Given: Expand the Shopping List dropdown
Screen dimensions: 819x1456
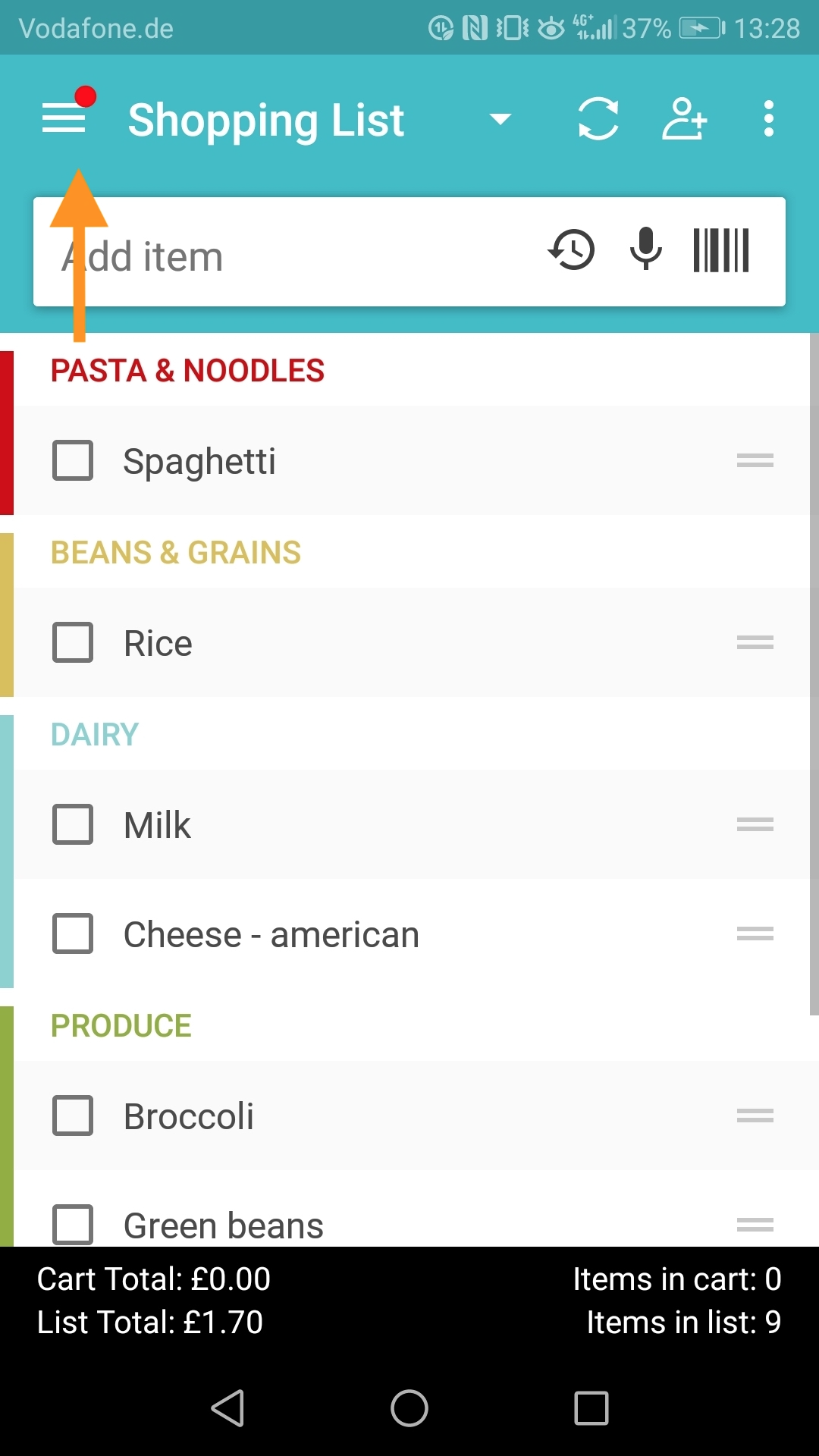Looking at the screenshot, I should click(x=500, y=119).
